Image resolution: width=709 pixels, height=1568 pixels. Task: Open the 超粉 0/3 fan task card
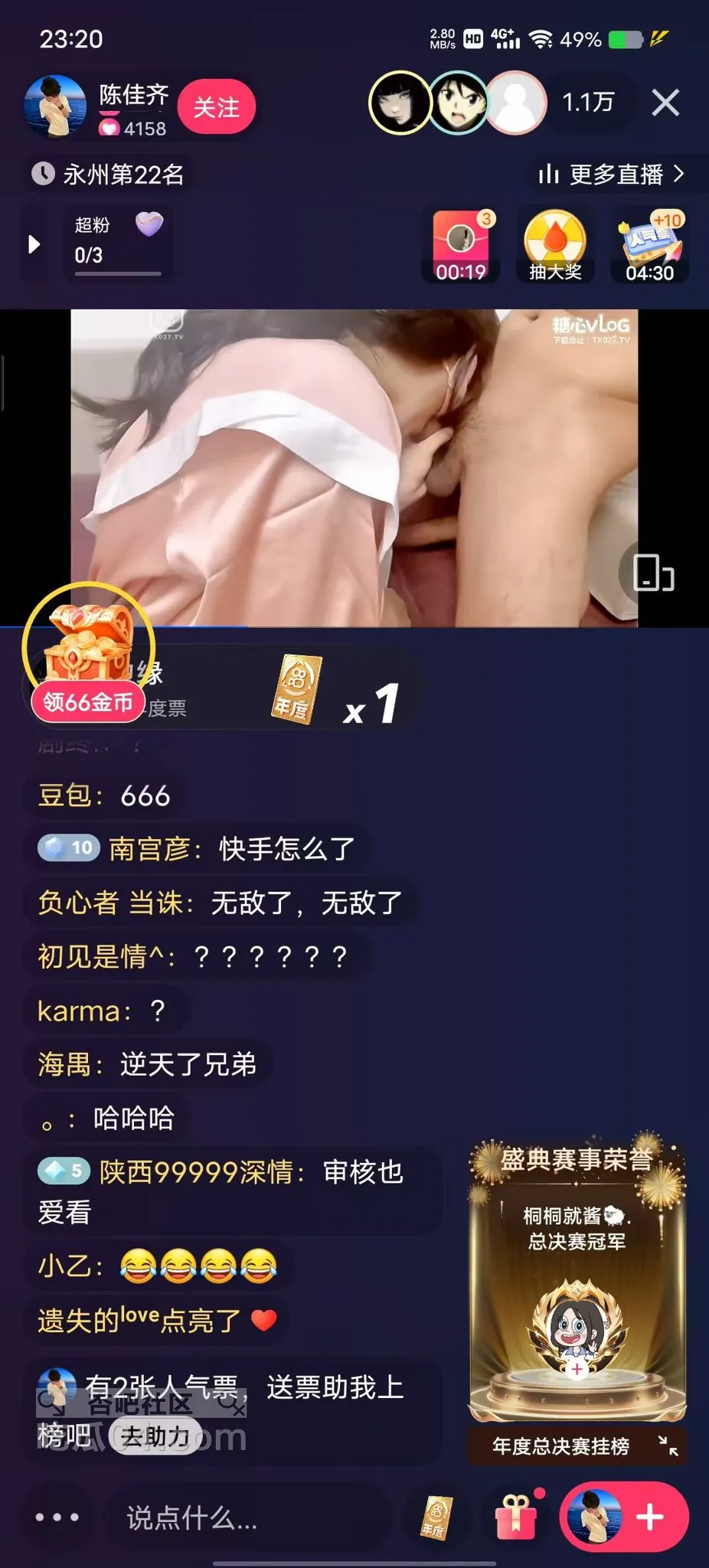tap(118, 243)
